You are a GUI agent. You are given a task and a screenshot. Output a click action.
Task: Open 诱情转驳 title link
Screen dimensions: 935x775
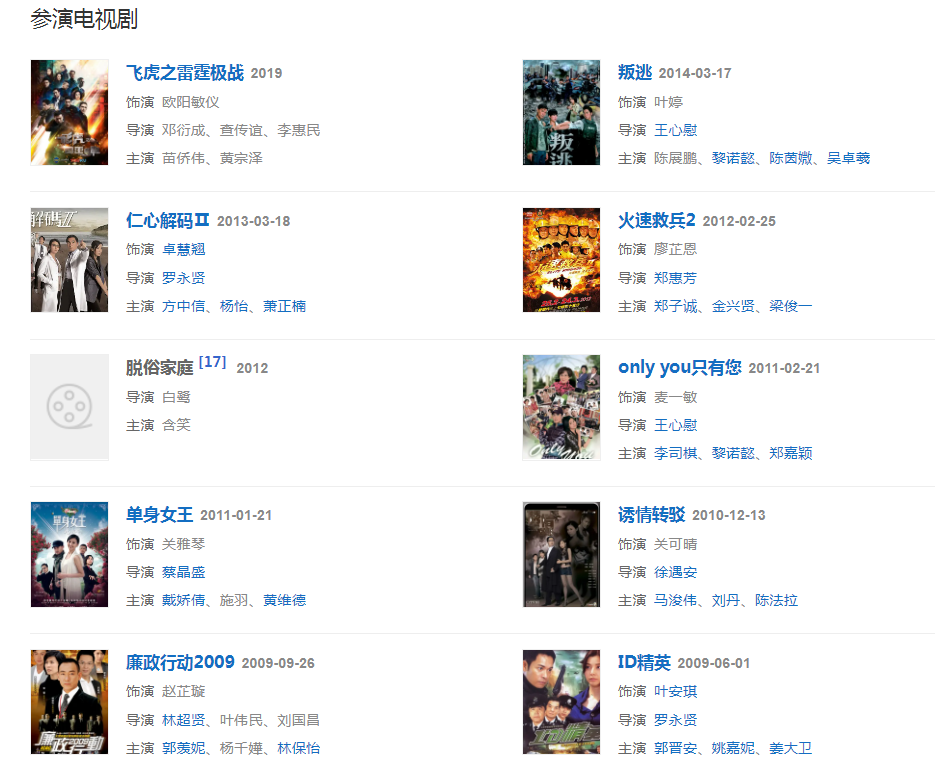click(x=651, y=515)
